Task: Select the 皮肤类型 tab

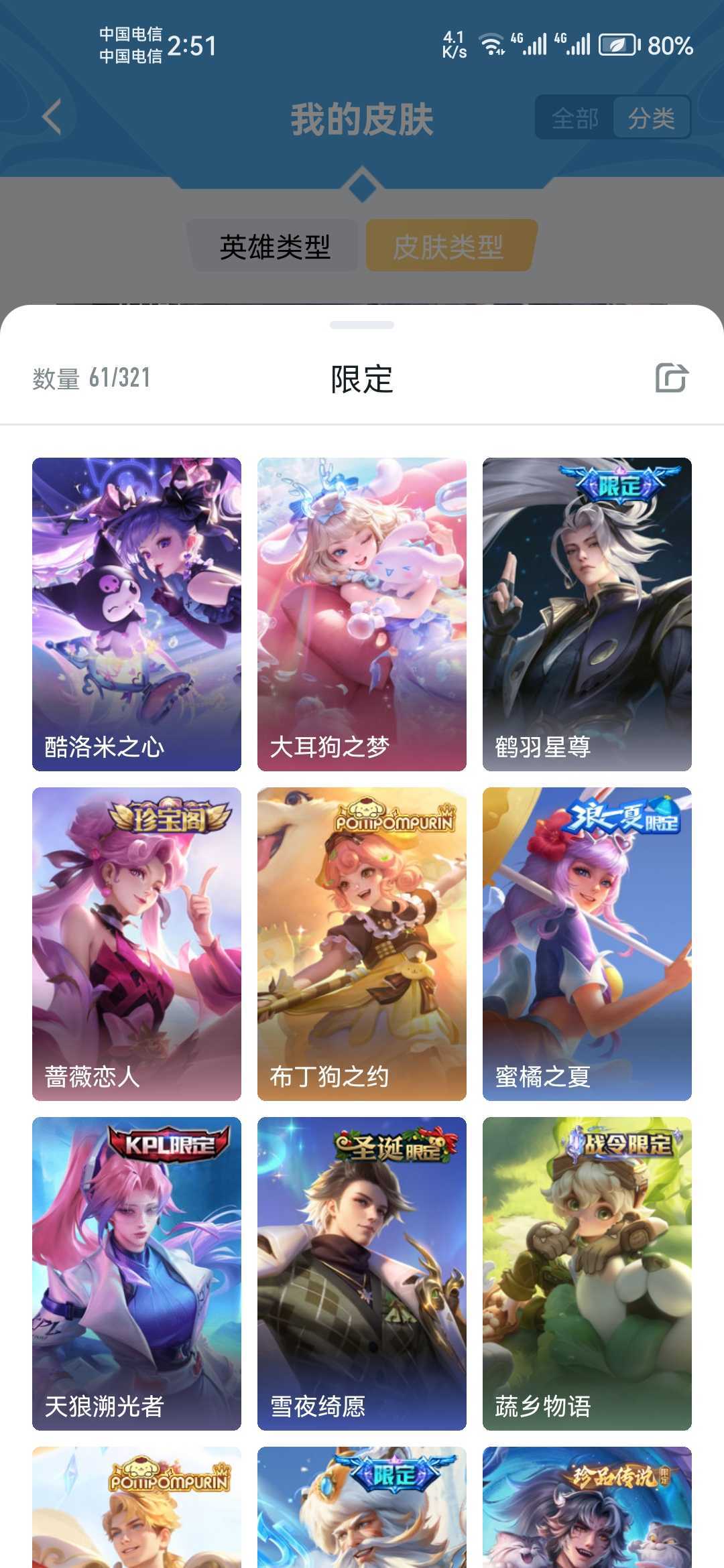Action: [x=449, y=247]
